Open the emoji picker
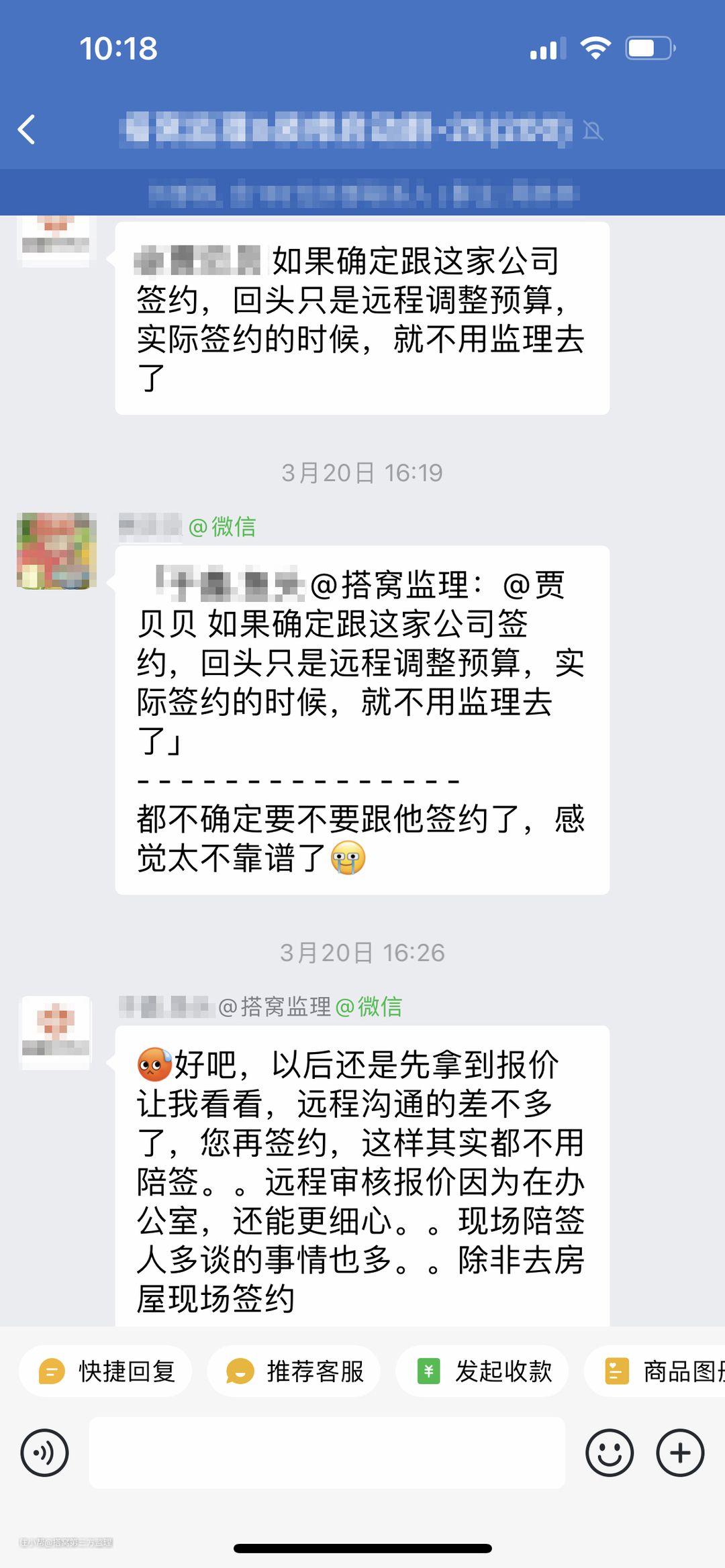The height and width of the screenshot is (1568, 725). point(609,1453)
